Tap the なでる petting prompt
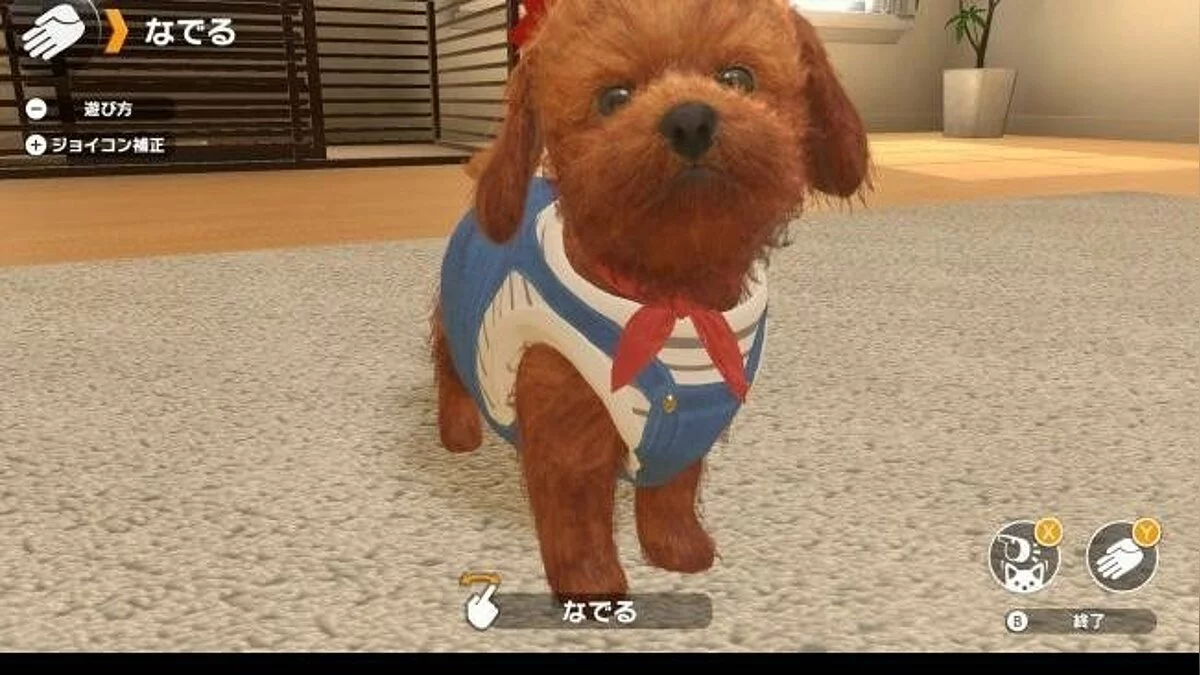The width and height of the screenshot is (1200, 675). (x=598, y=611)
